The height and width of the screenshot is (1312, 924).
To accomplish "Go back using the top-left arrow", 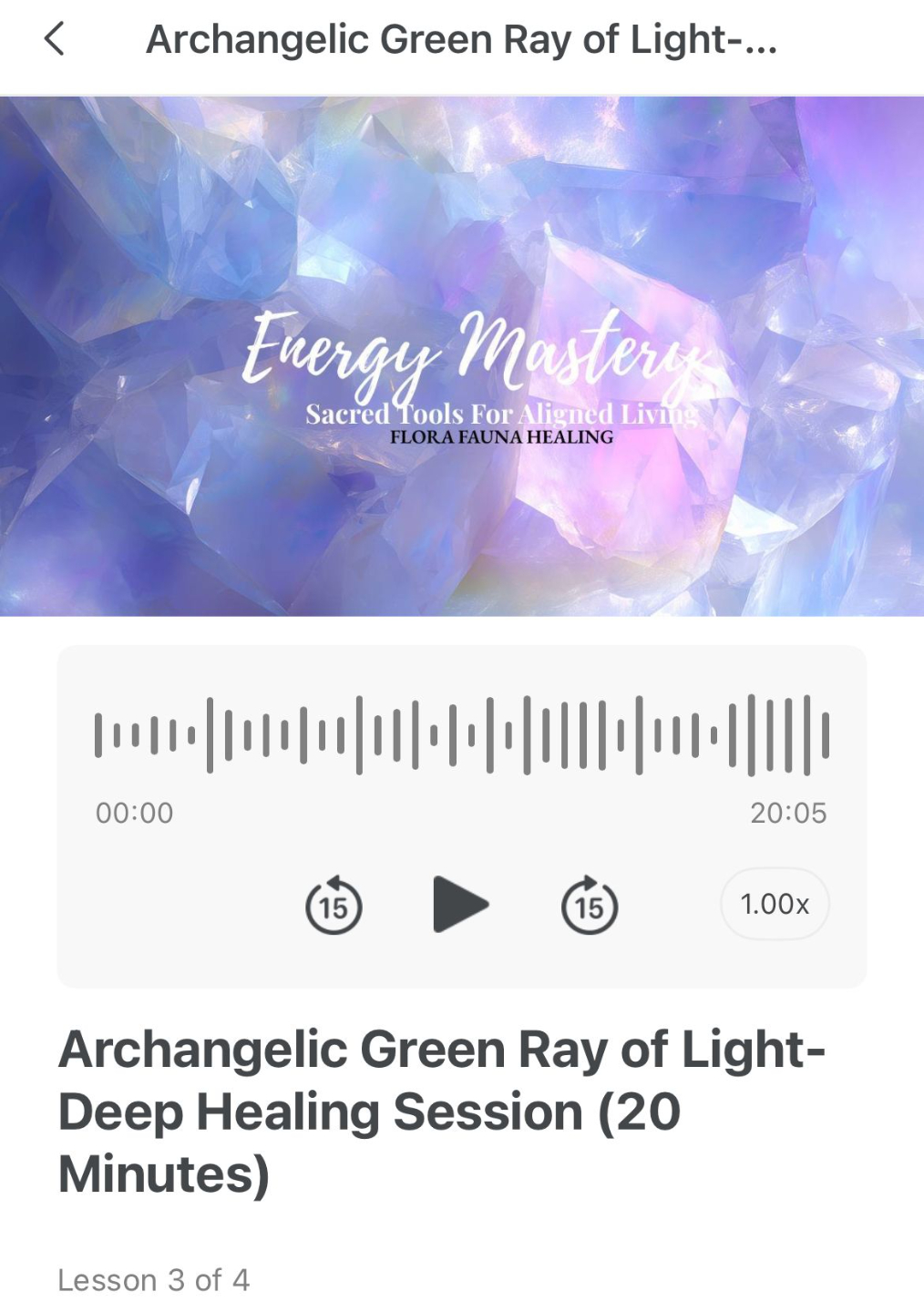I will (55, 39).
